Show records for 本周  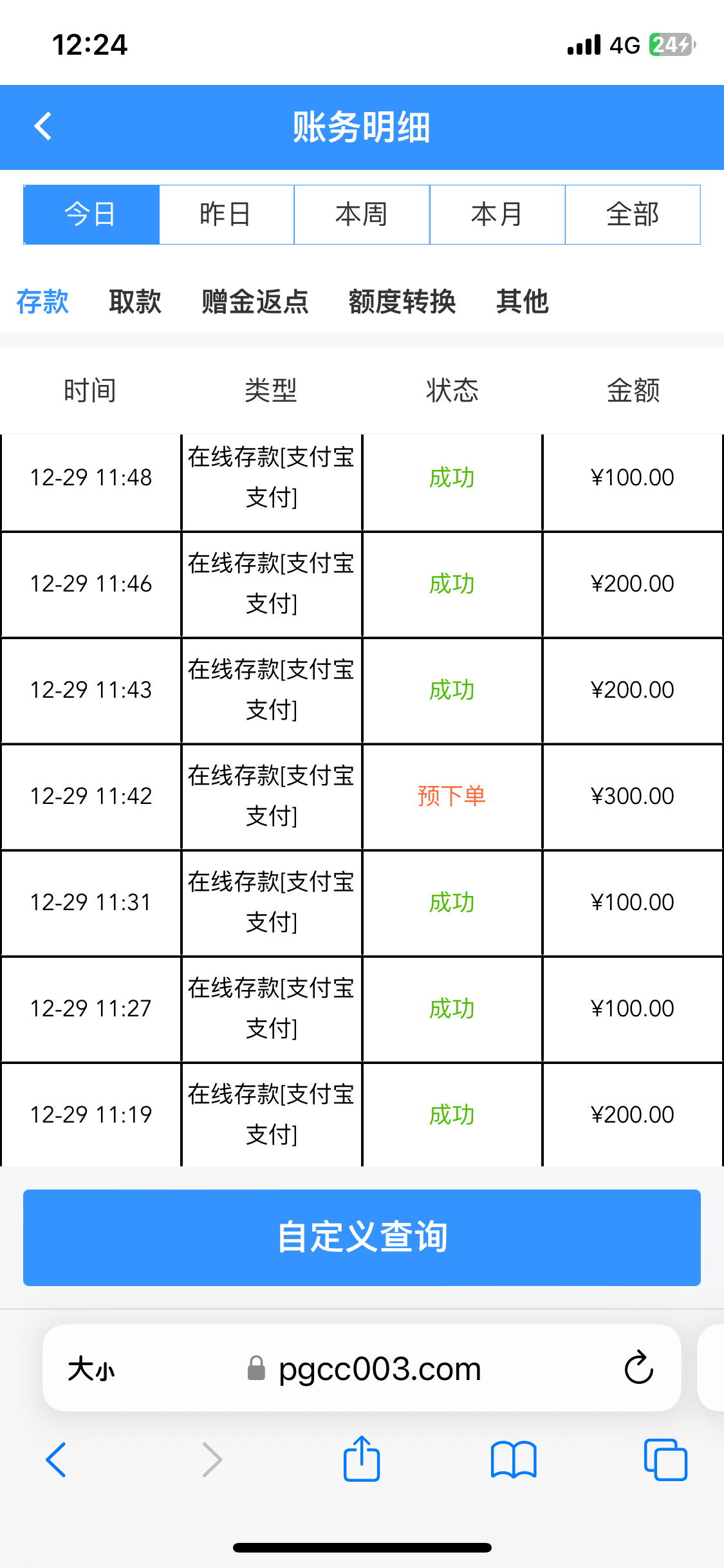[x=362, y=214]
